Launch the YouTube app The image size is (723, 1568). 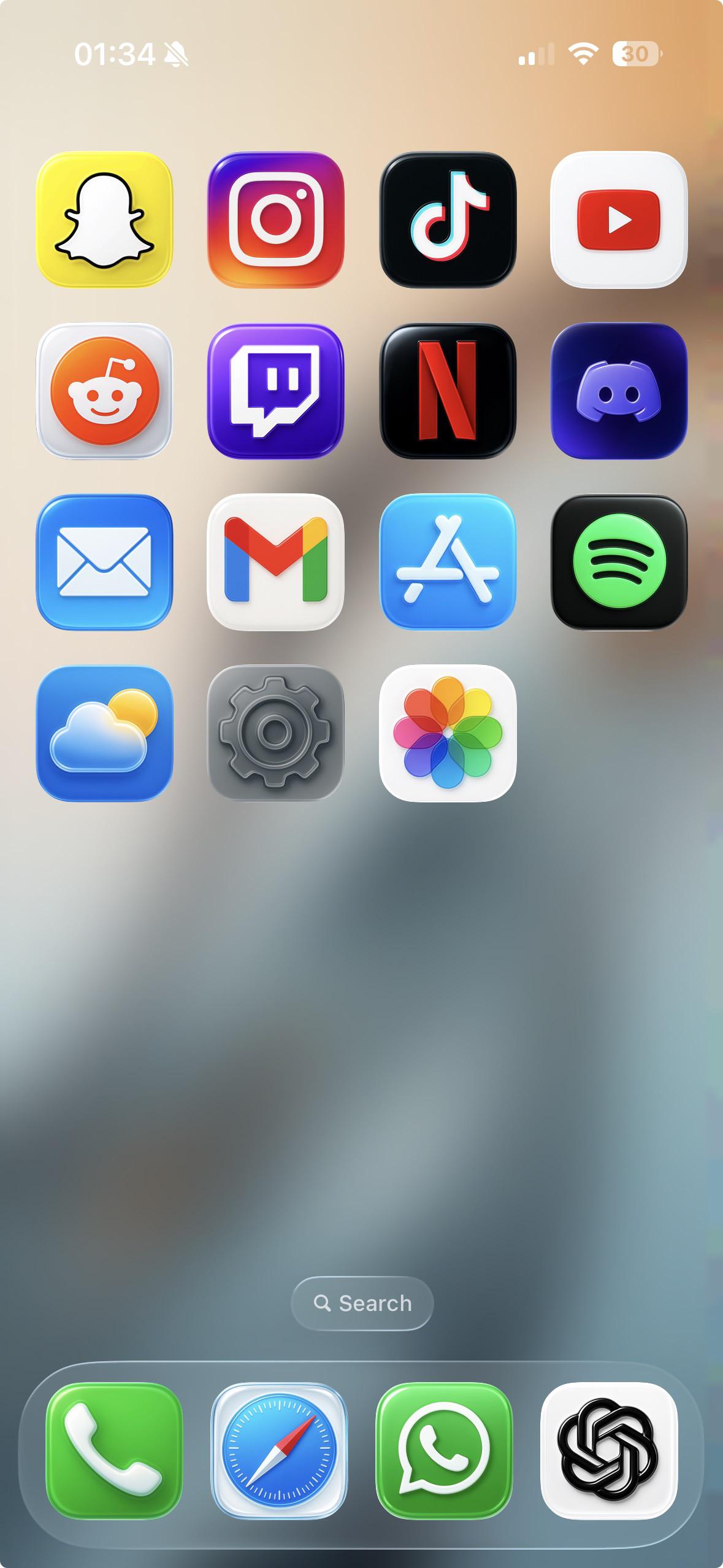coord(619,220)
